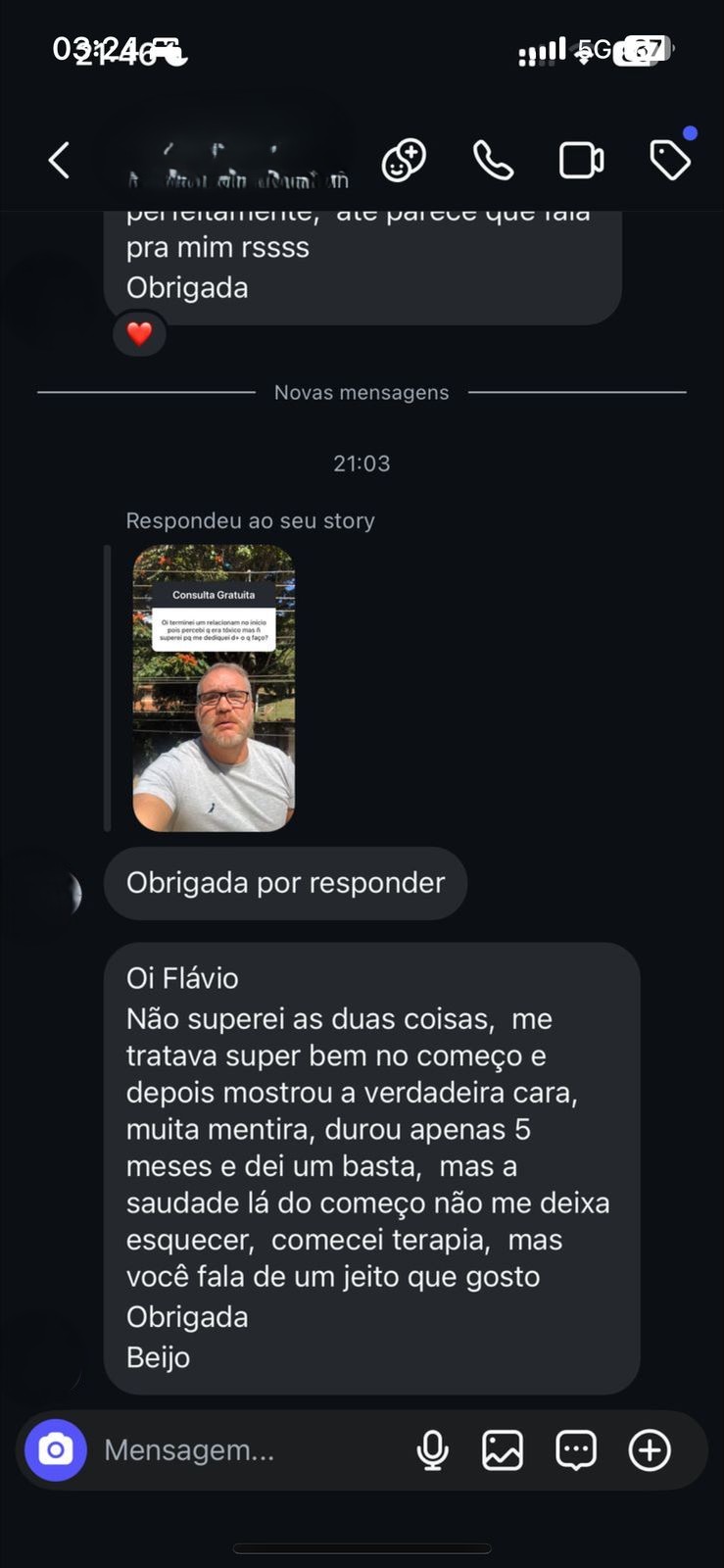Open more options plus icon

pos(650,1449)
